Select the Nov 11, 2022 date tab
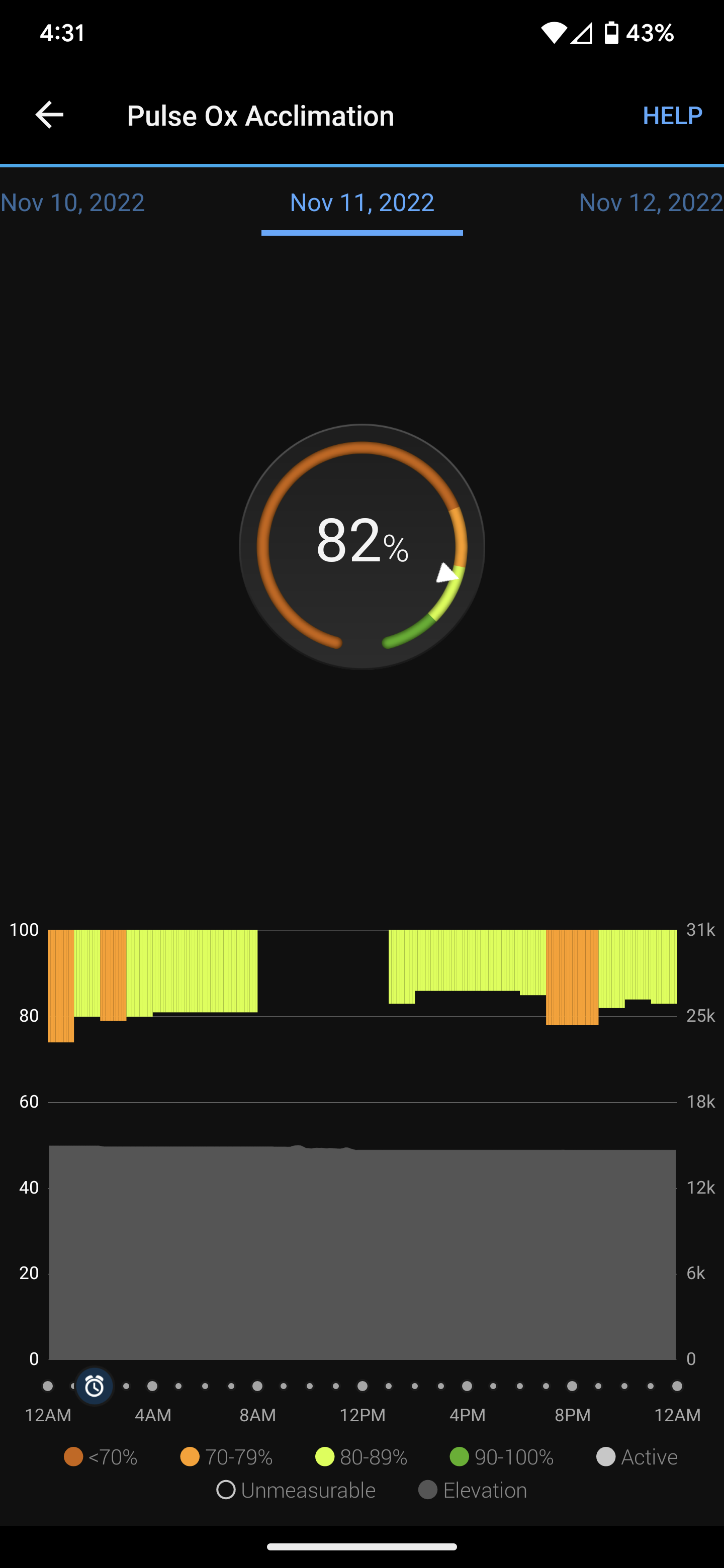 (x=361, y=203)
